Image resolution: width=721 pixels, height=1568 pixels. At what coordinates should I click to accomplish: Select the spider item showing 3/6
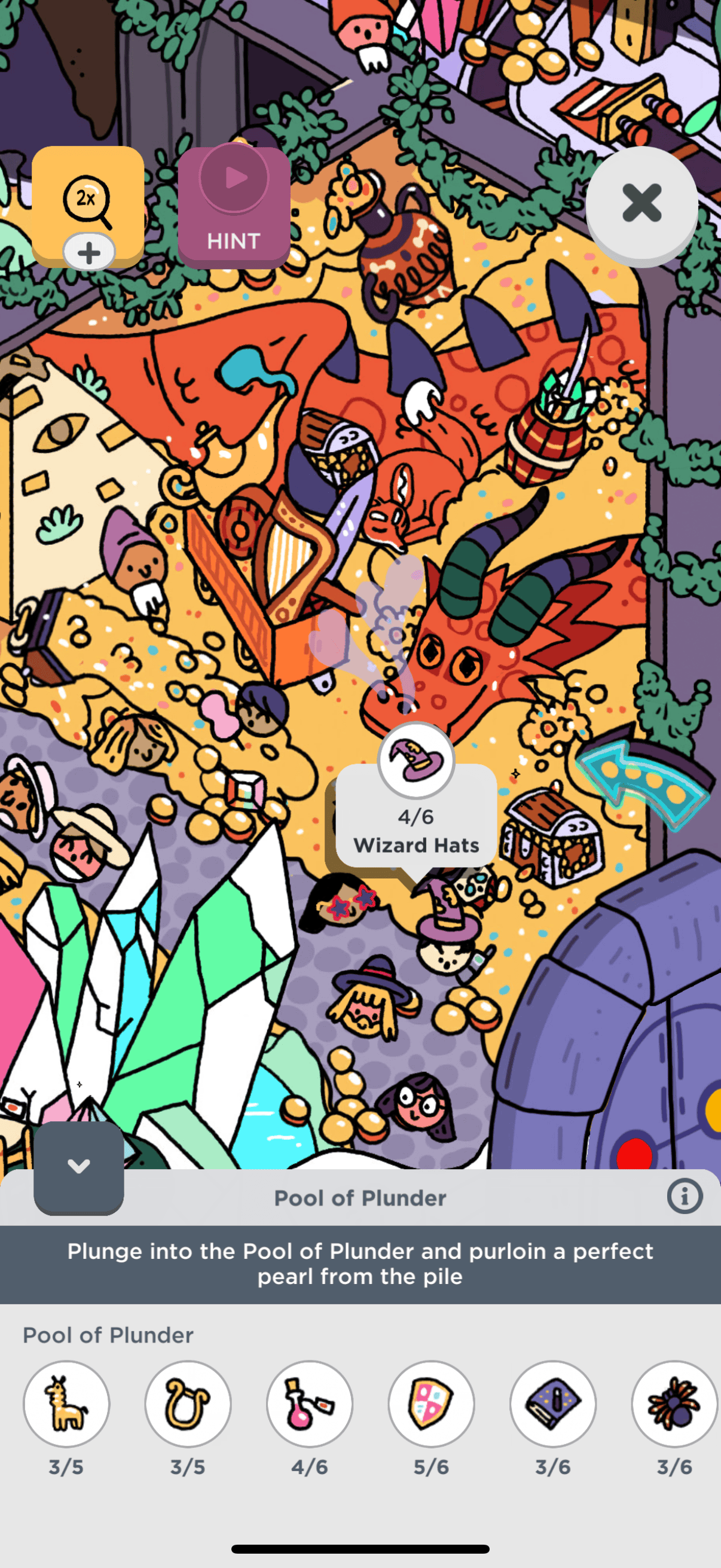[x=675, y=1404]
